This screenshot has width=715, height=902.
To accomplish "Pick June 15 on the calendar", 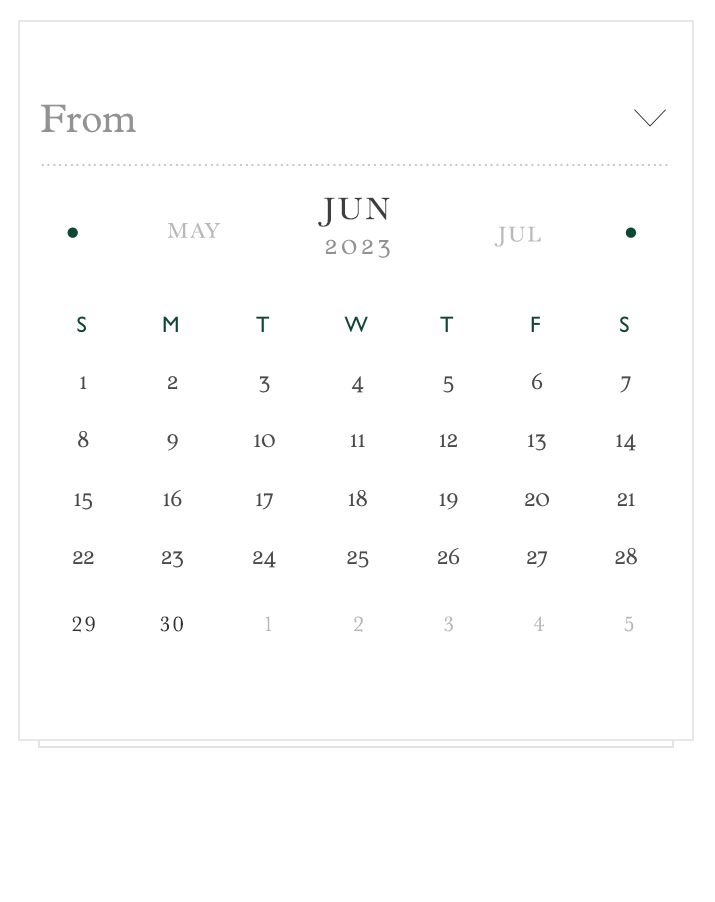I will pos(83,500).
